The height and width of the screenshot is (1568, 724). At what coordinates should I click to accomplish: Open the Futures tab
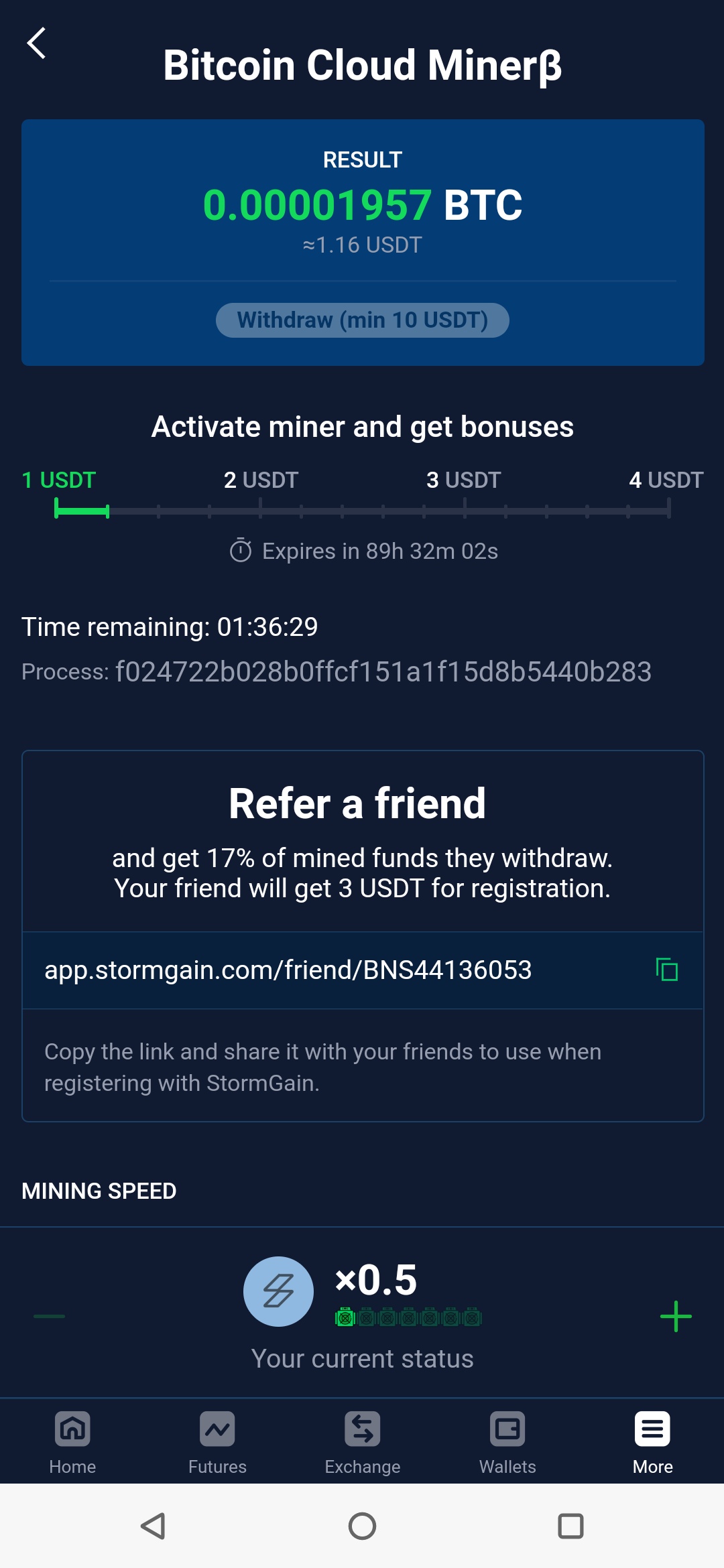click(217, 1443)
